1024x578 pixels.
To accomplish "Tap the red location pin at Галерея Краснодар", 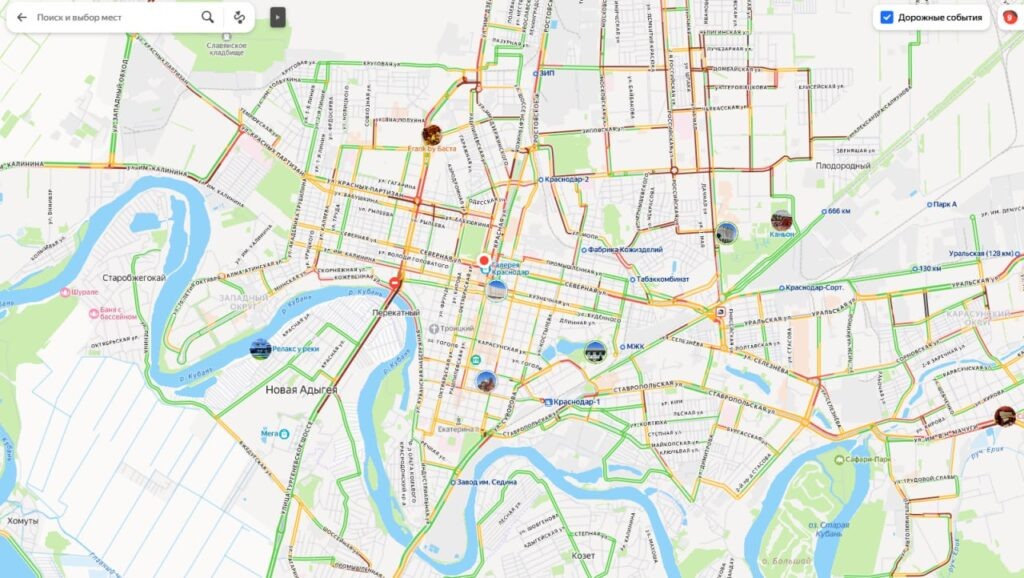I will [484, 261].
